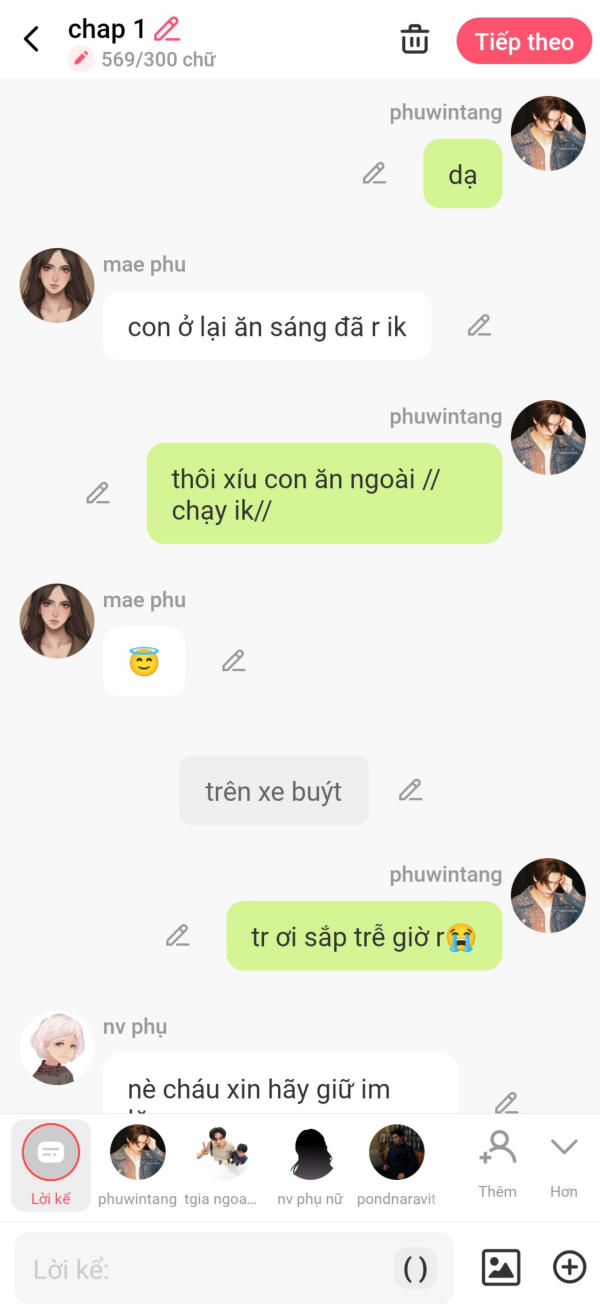The height and width of the screenshot is (1306, 600).
Task: Go back using the top arrow
Action: [x=32, y=40]
